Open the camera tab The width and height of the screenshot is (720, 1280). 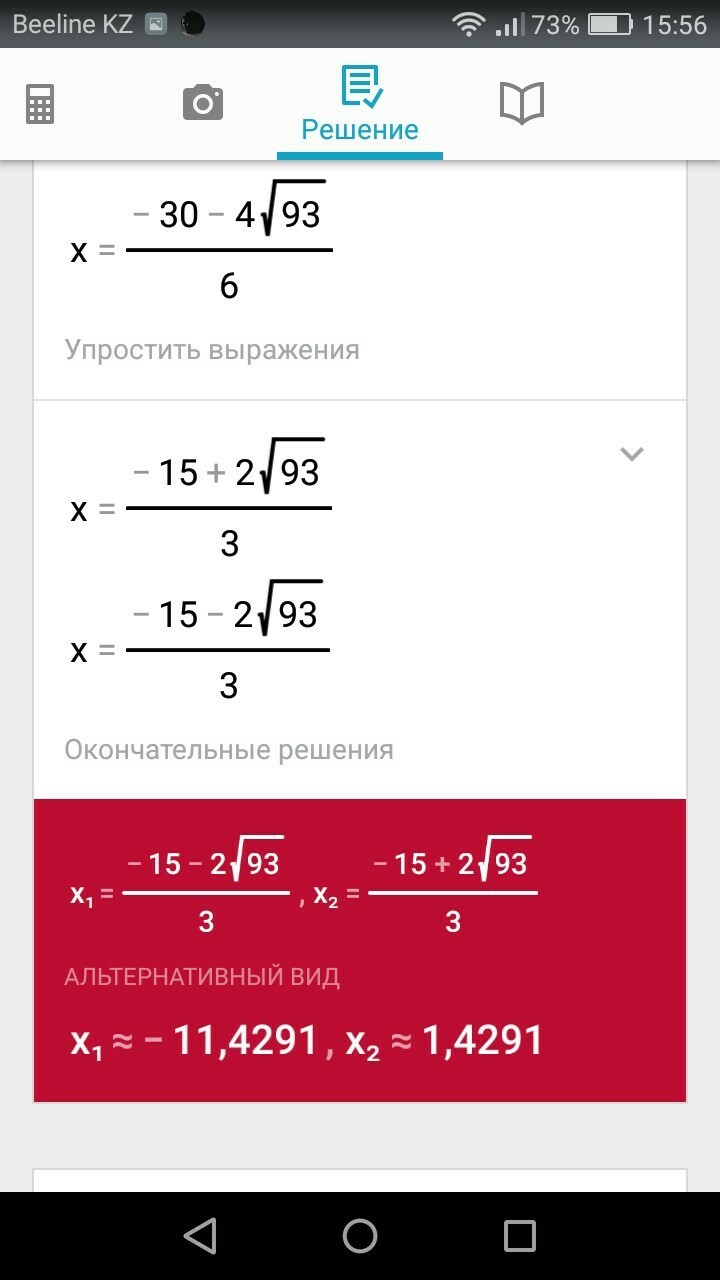[x=202, y=103]
